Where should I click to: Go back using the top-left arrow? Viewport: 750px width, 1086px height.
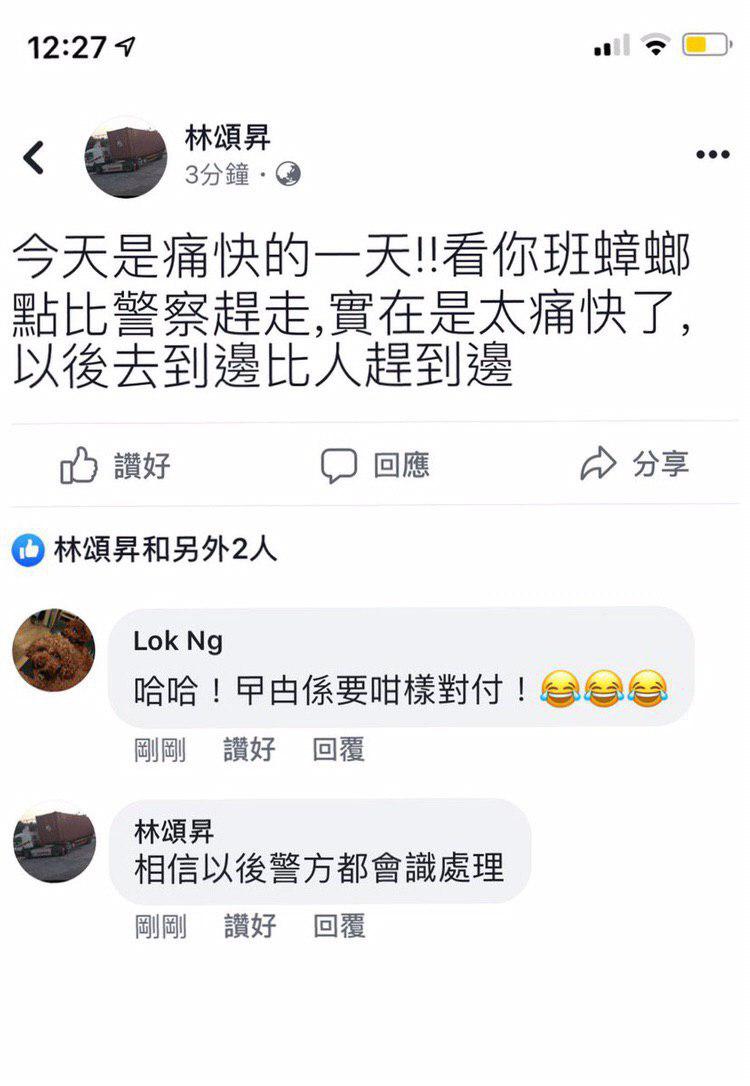tap(34, 158)
